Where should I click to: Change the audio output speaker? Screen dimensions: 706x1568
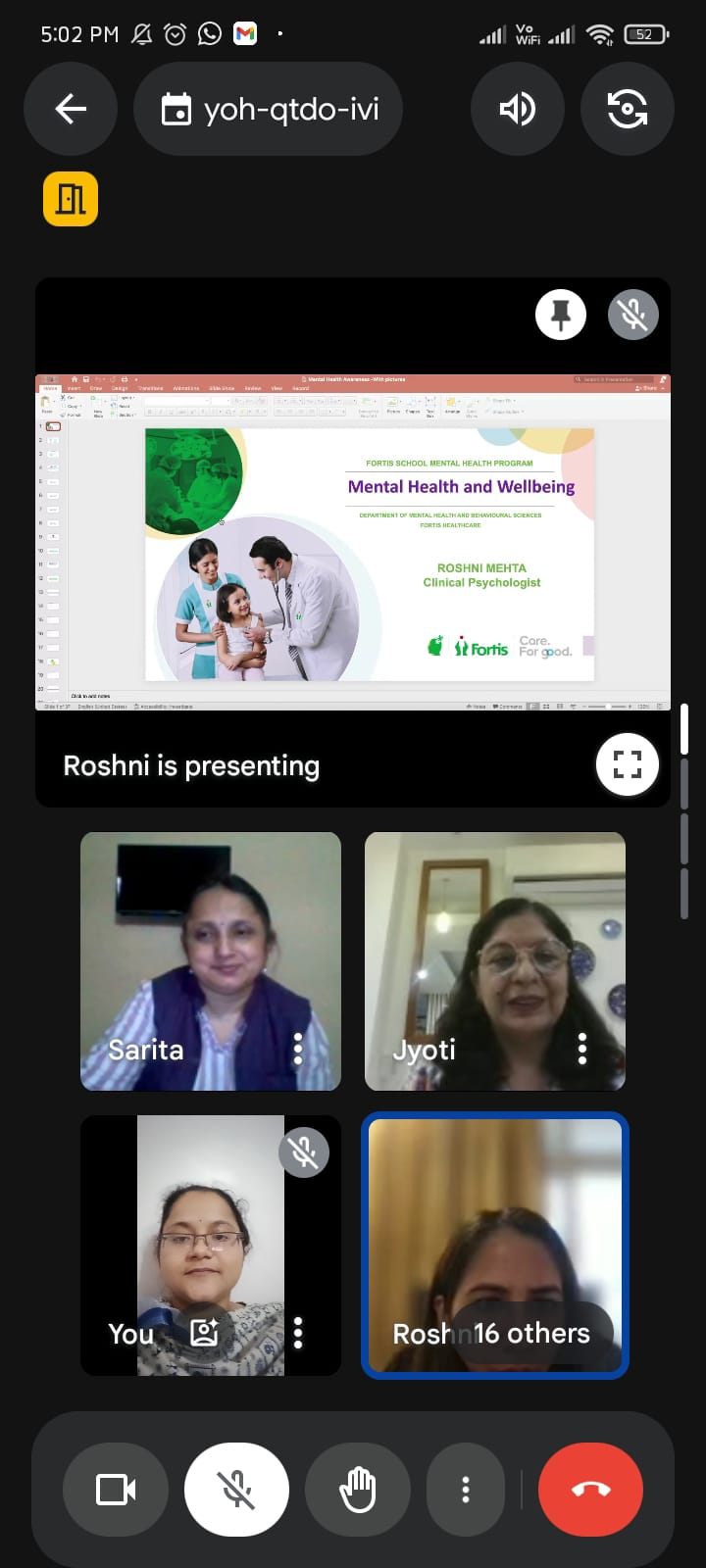click(x=518, y=109)
